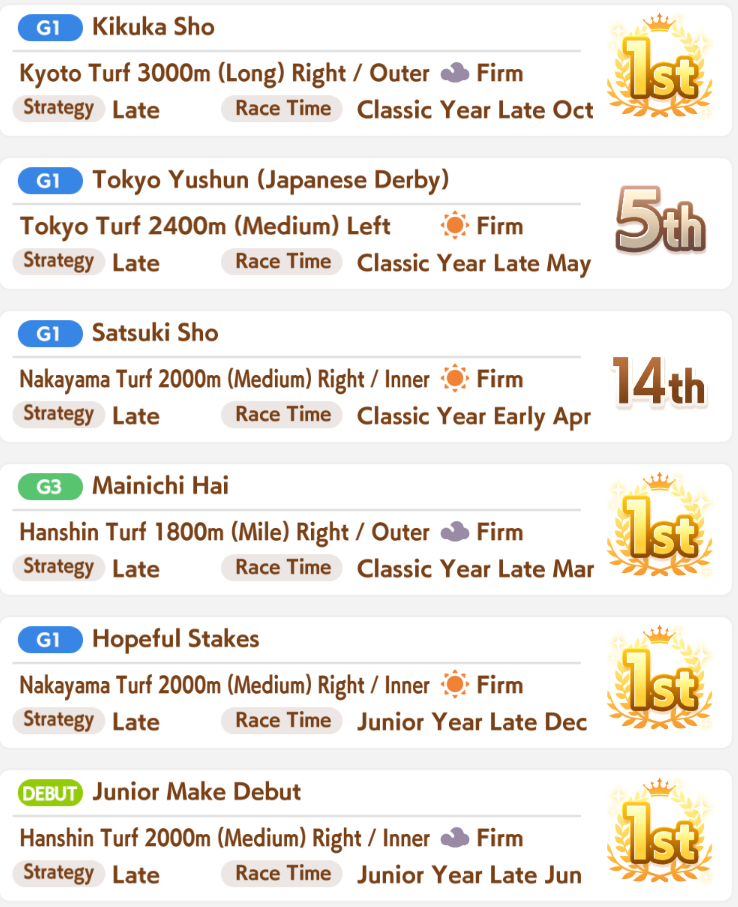
Task: View the Satsuki Sho race entry
Action: click(300, 376)
